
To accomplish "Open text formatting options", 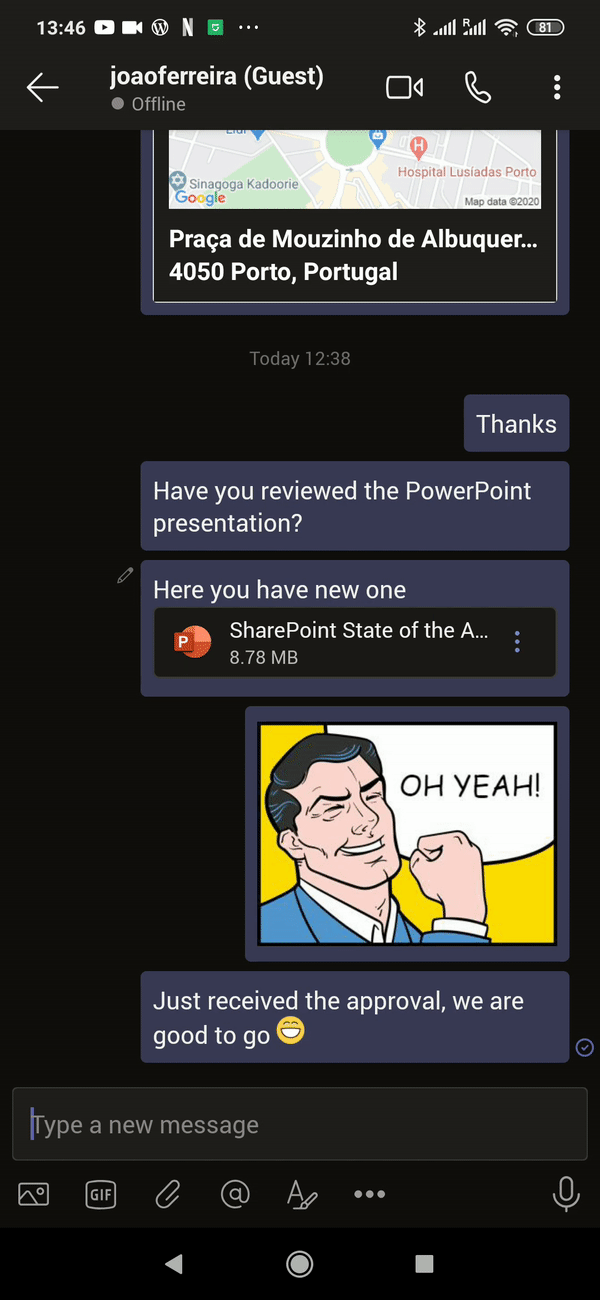I will tap(301, 1194).
